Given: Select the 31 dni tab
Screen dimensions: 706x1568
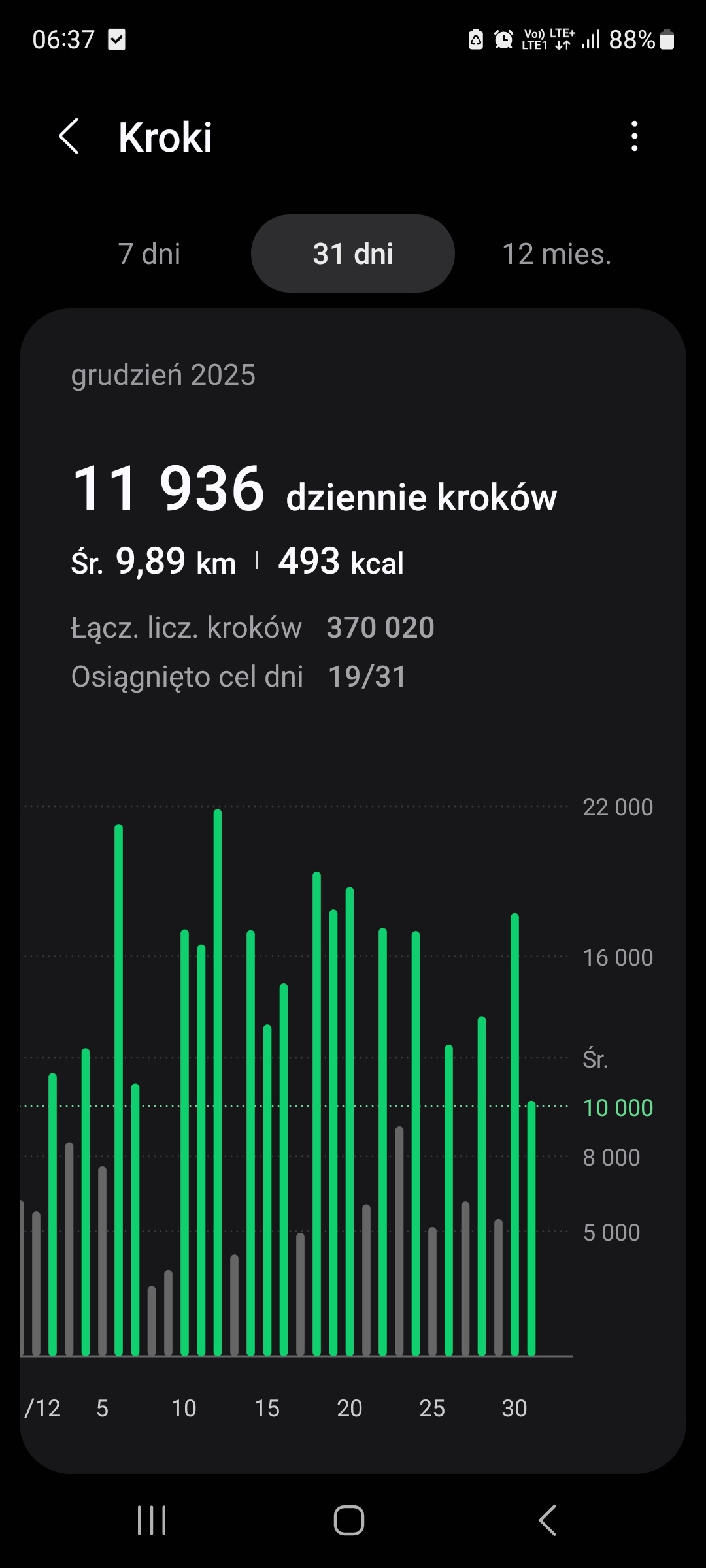Looking at the screenshot, I should [x=353, y=254].
